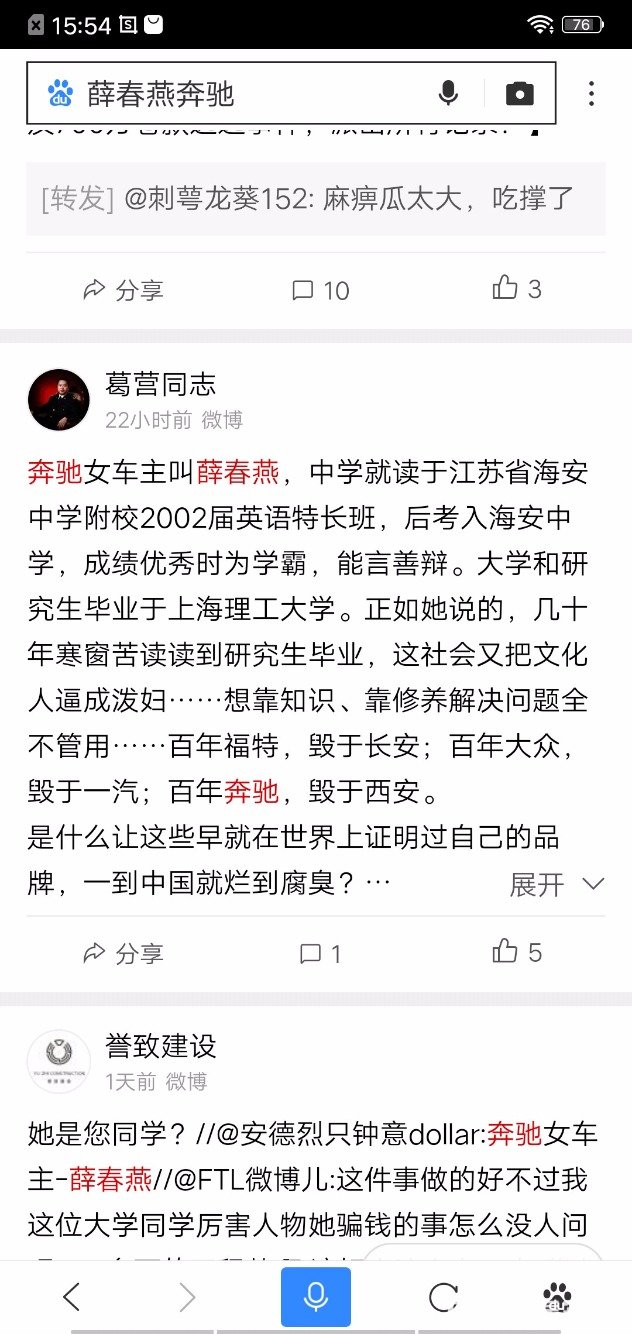Viewport: 632px width, 1334px height.
Task: Share the post with 10 comments
Action: point(123,290)
